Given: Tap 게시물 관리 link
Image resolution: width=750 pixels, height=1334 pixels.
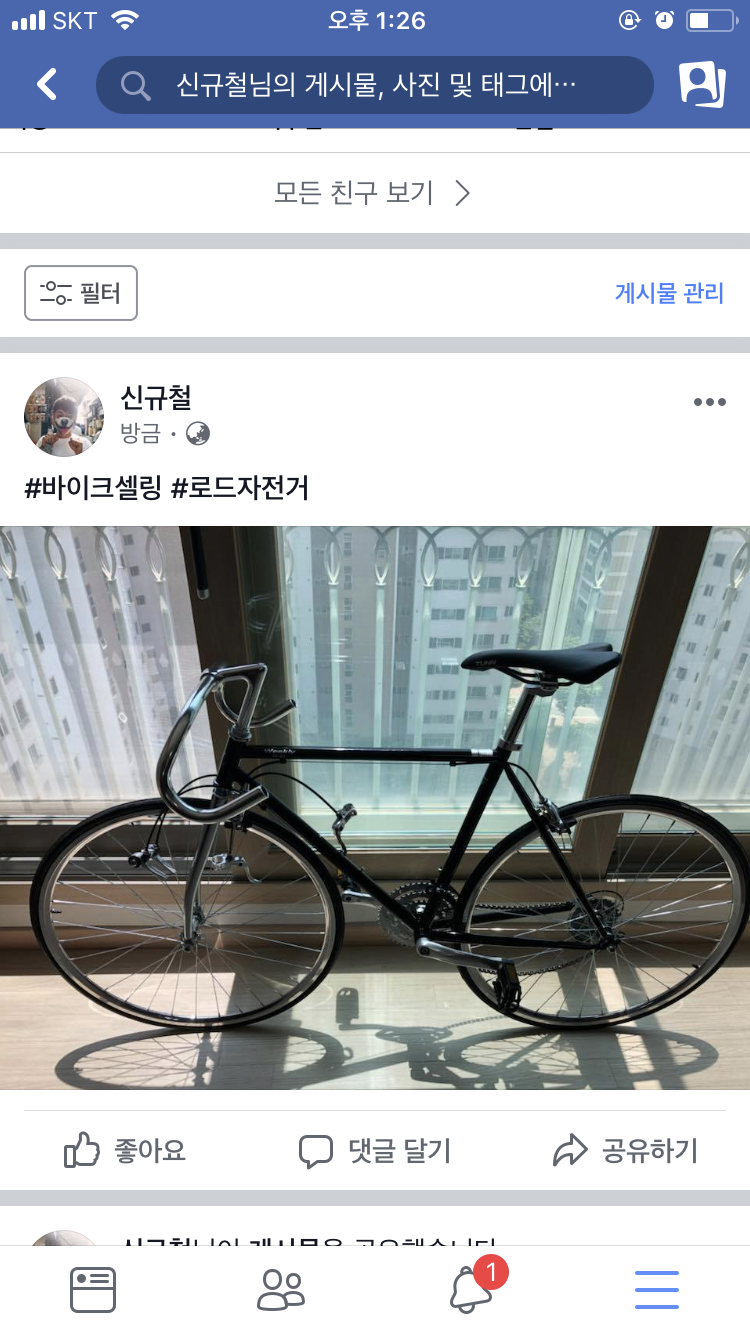Looking at the screenshot, I should (669, 293).
